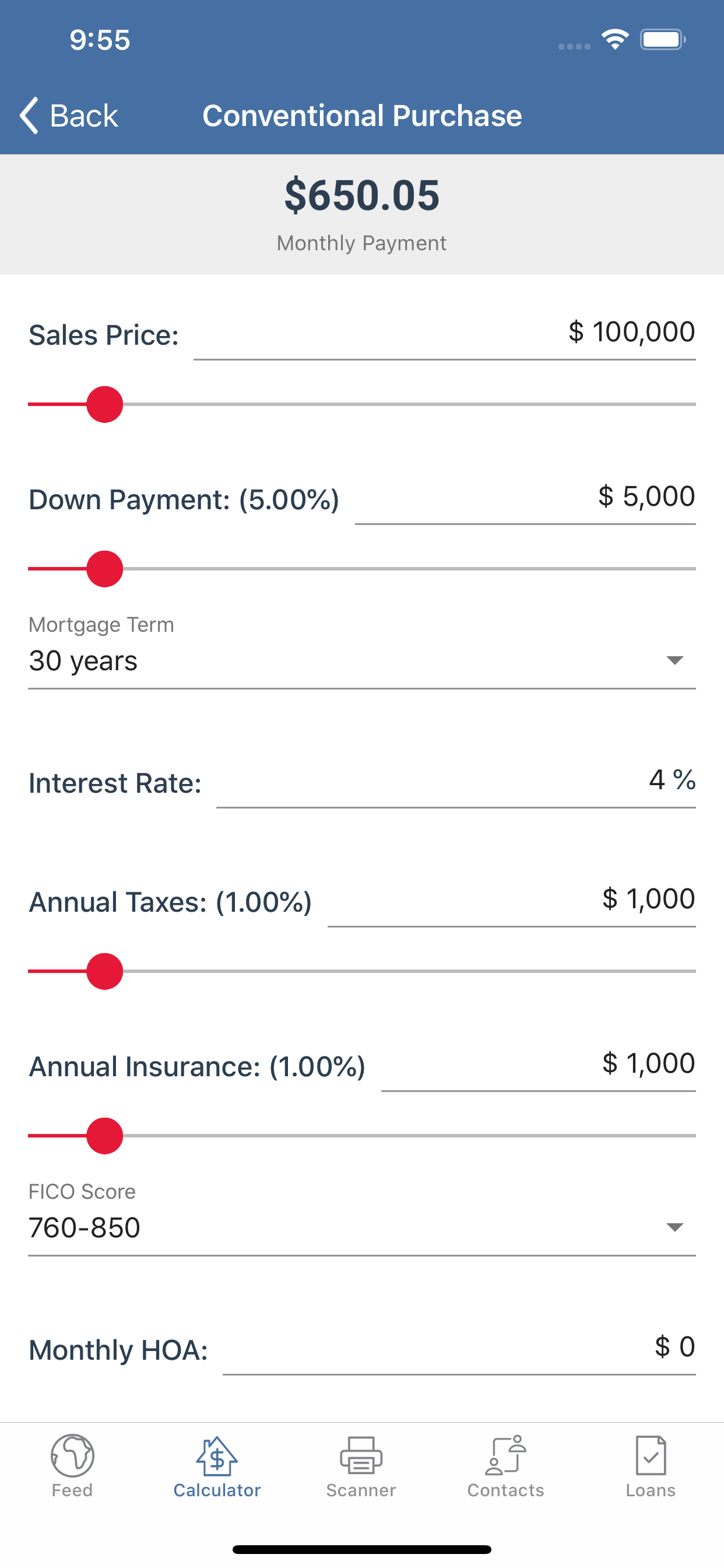Open the Scanner tab

click(361, 1466)
